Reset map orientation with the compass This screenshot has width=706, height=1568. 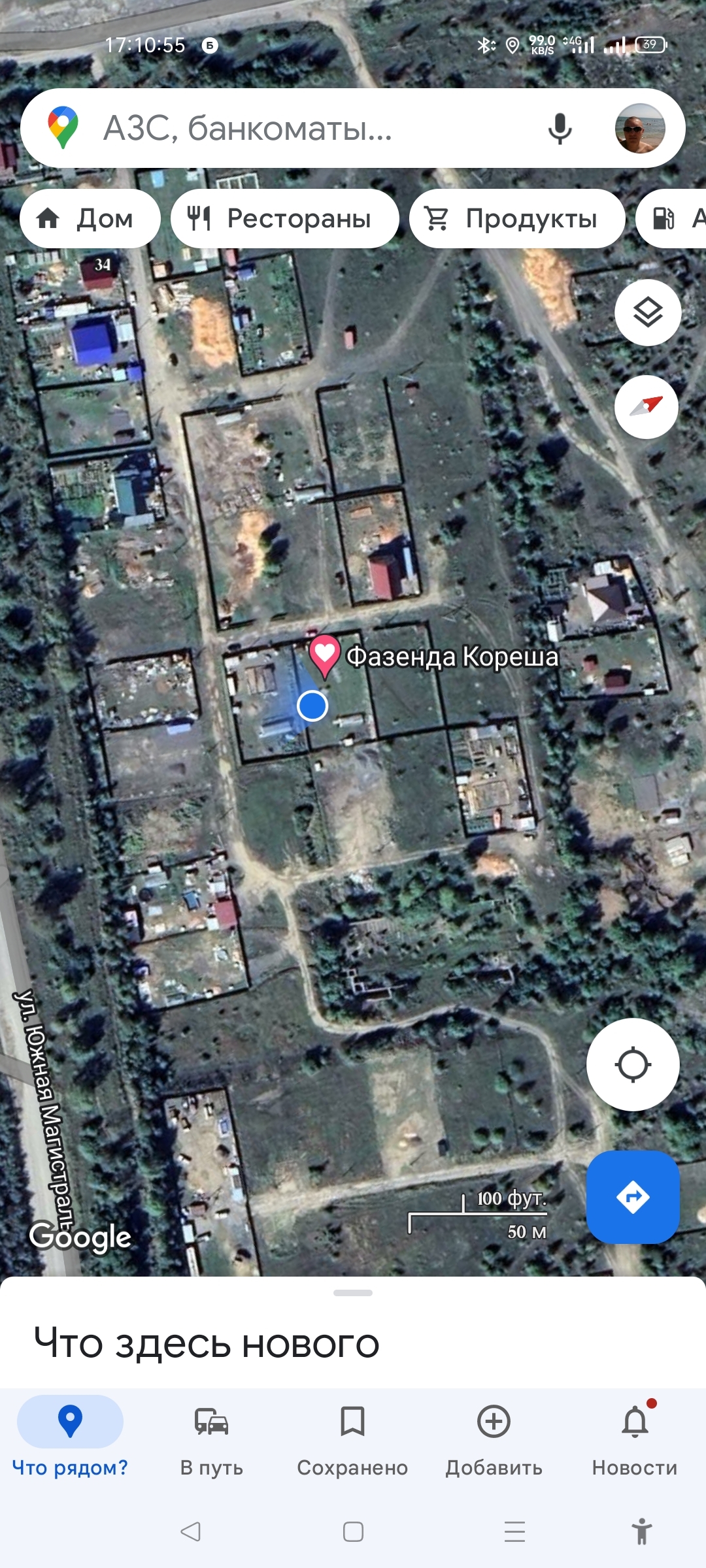click(x=646, y=406)
